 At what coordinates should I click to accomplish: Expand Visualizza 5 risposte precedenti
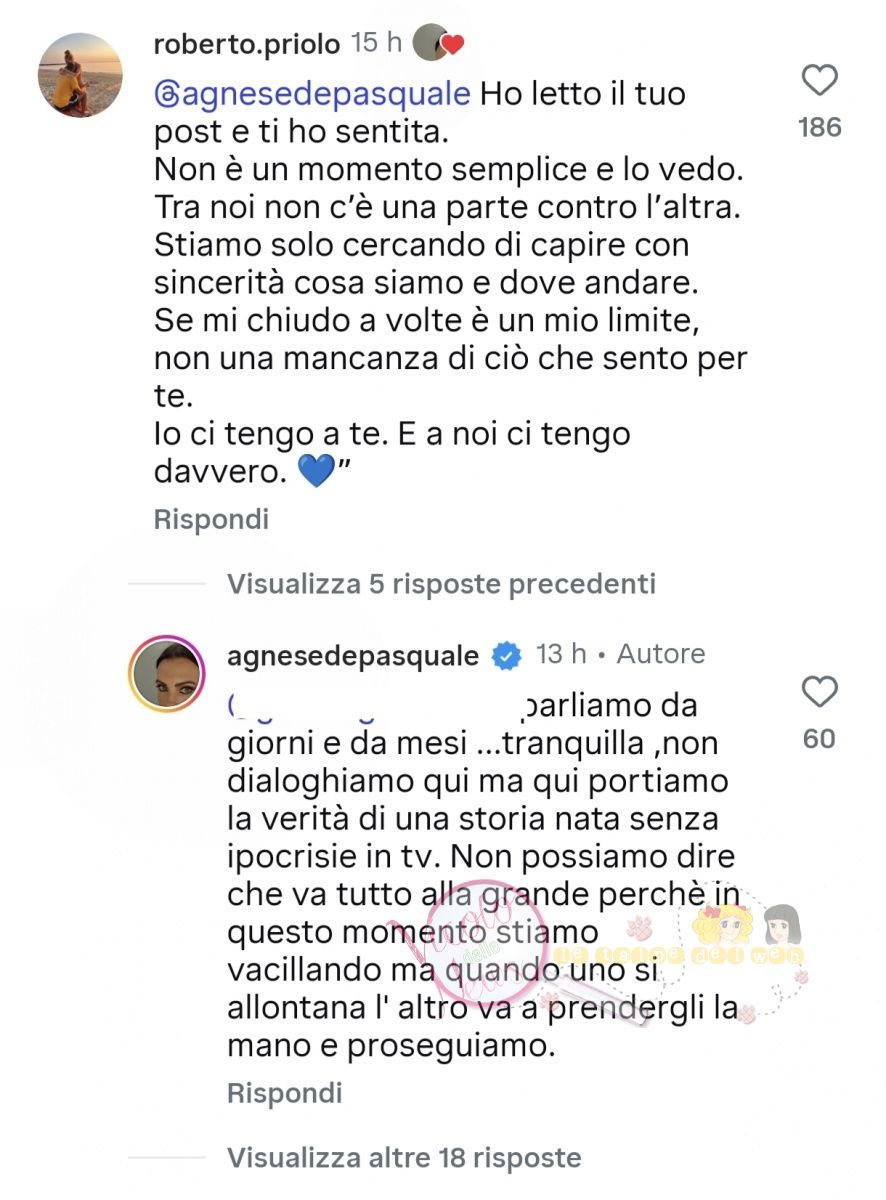coord(441,583)
